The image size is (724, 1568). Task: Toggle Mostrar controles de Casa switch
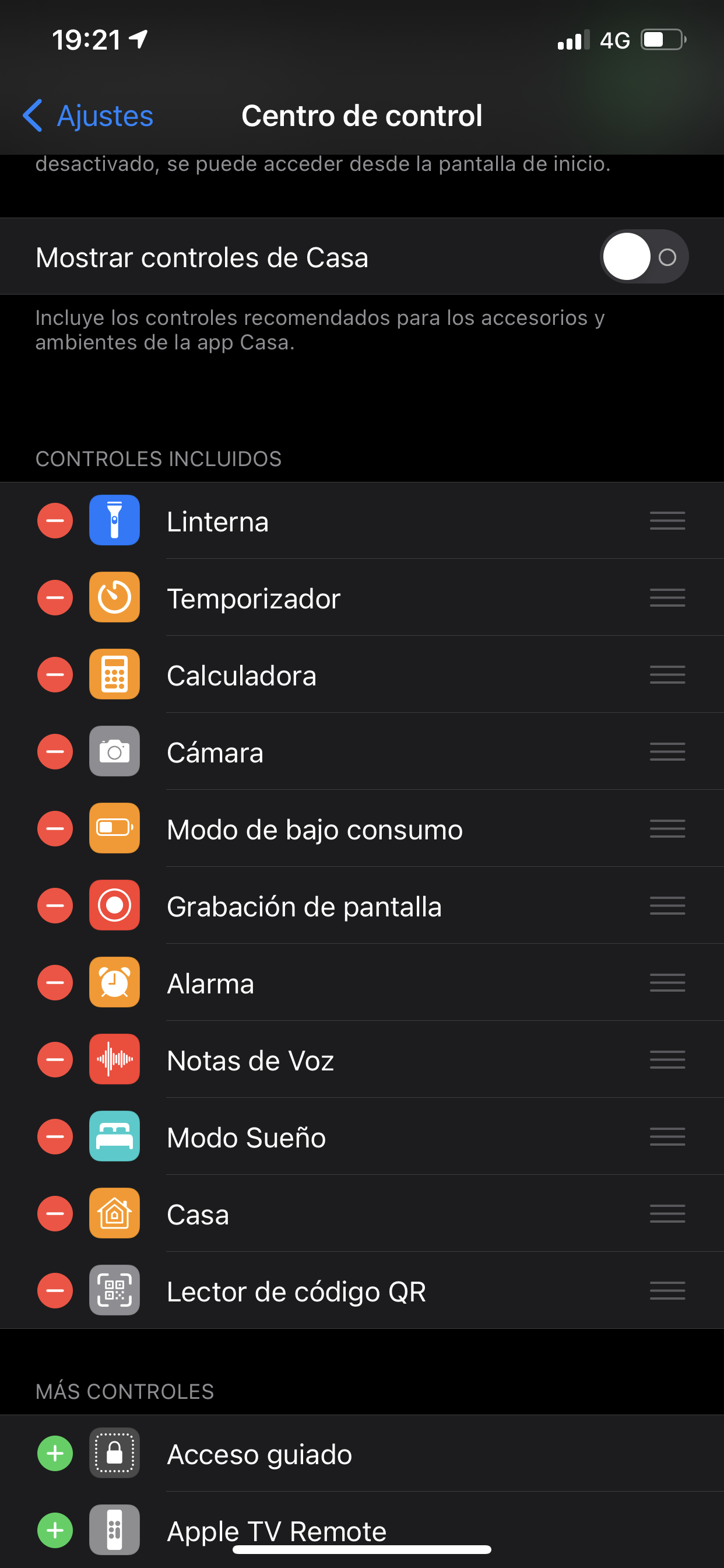click(x=644, y=257)
